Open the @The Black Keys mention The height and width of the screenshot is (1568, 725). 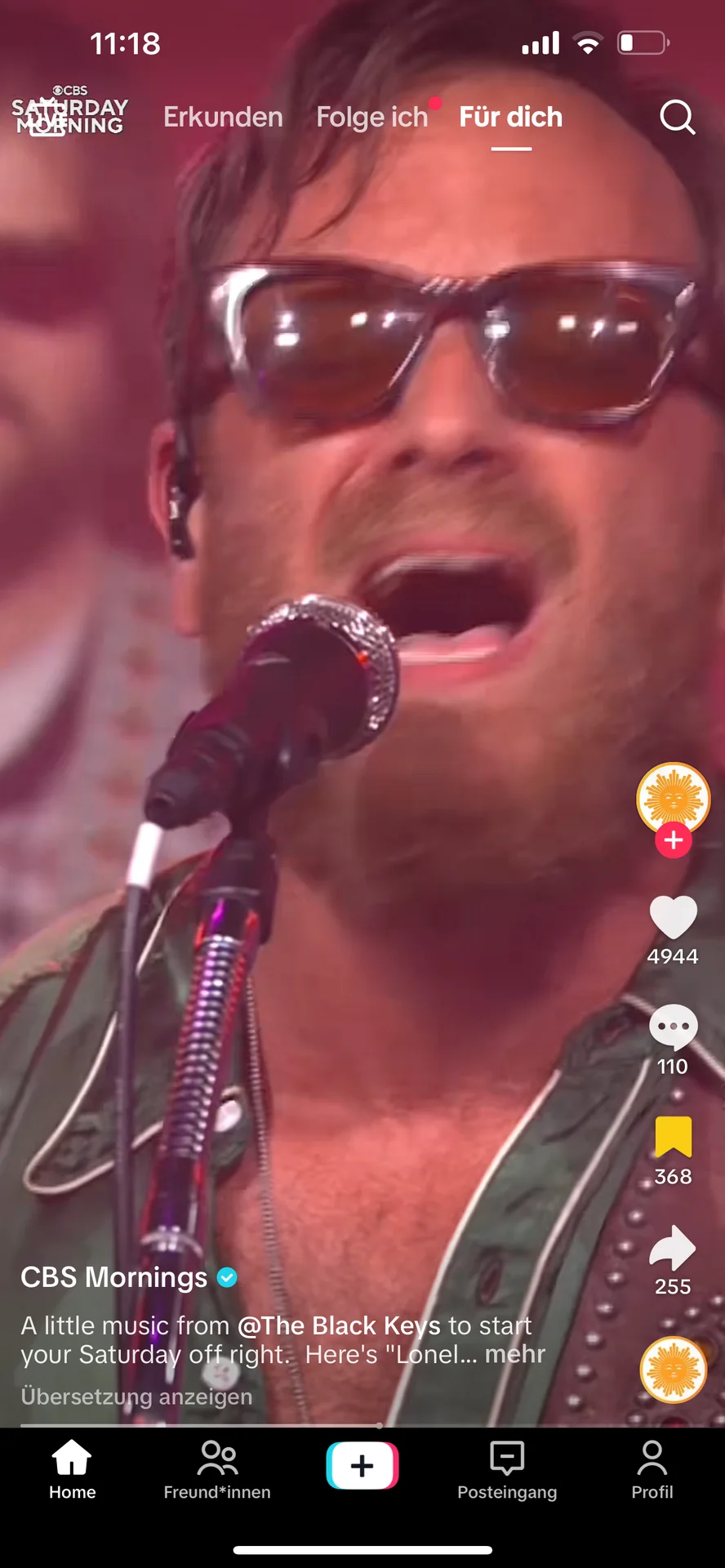(339, 1325)
